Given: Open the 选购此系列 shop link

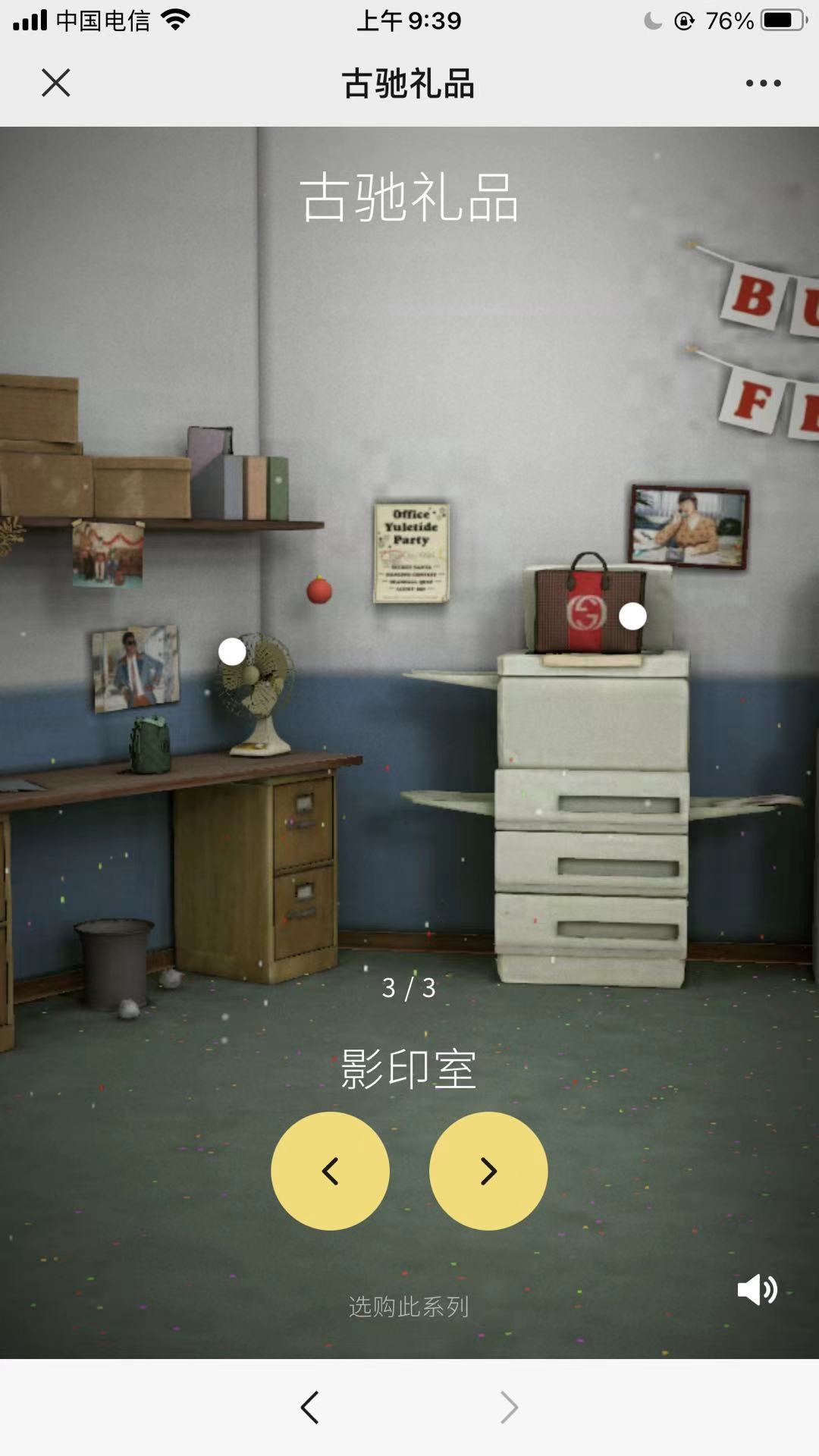Looking at the screenshot, I should (x=409, y=1307).
